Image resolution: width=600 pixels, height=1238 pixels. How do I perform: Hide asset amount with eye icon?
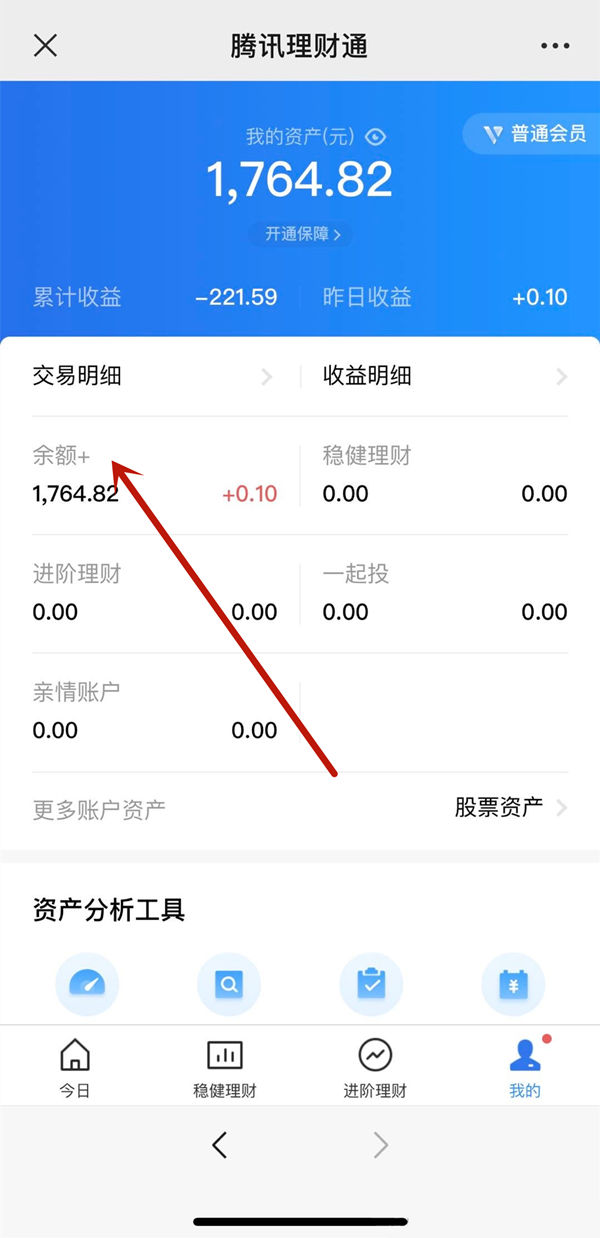[376, 137]
